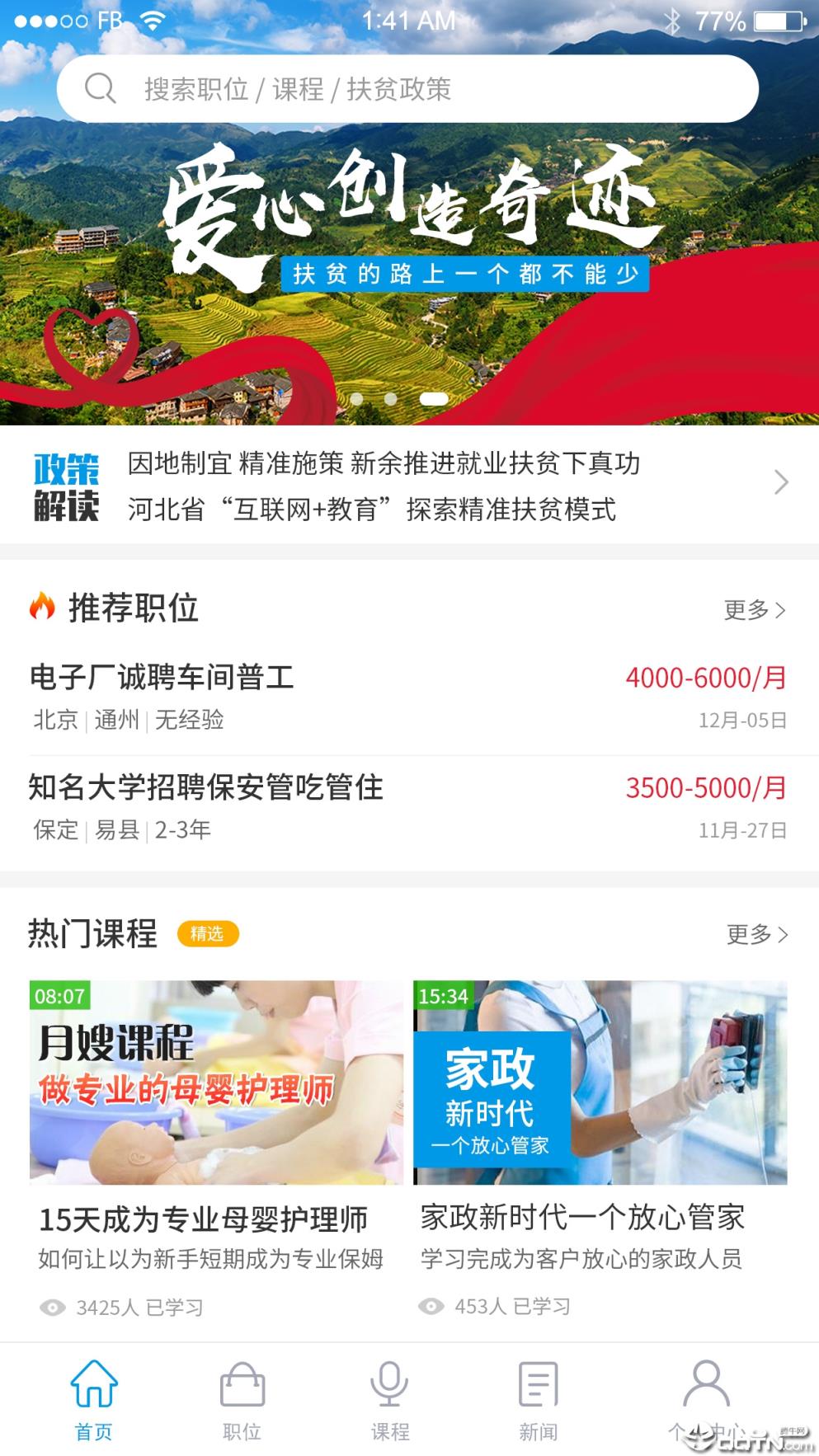Click the search magnifier icon
Image resolution: width=819 pixels, height=1456 pixels.
click(x=102, y=88)
